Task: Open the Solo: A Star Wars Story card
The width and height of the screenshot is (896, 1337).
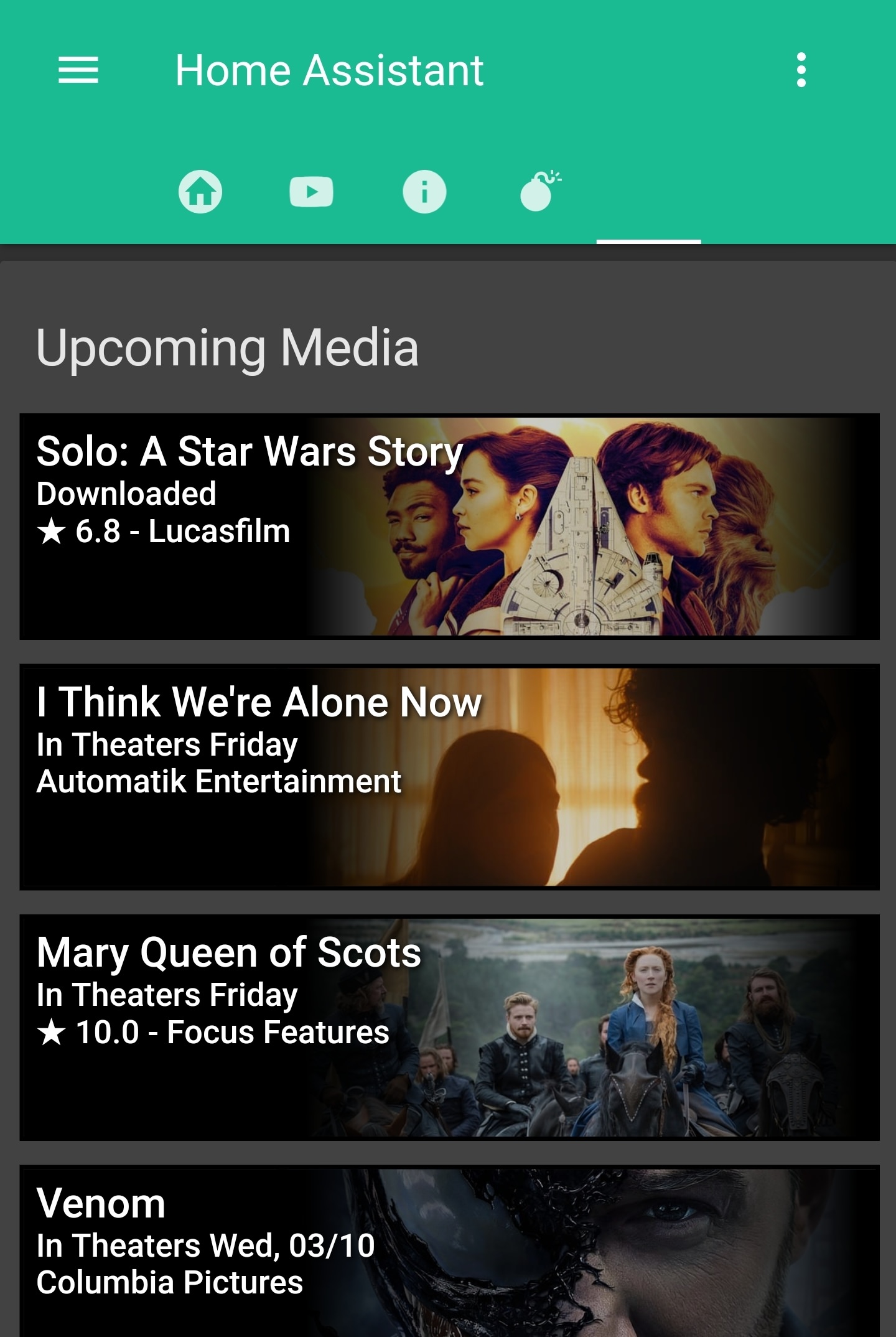Action: click(x=449, y=527)
